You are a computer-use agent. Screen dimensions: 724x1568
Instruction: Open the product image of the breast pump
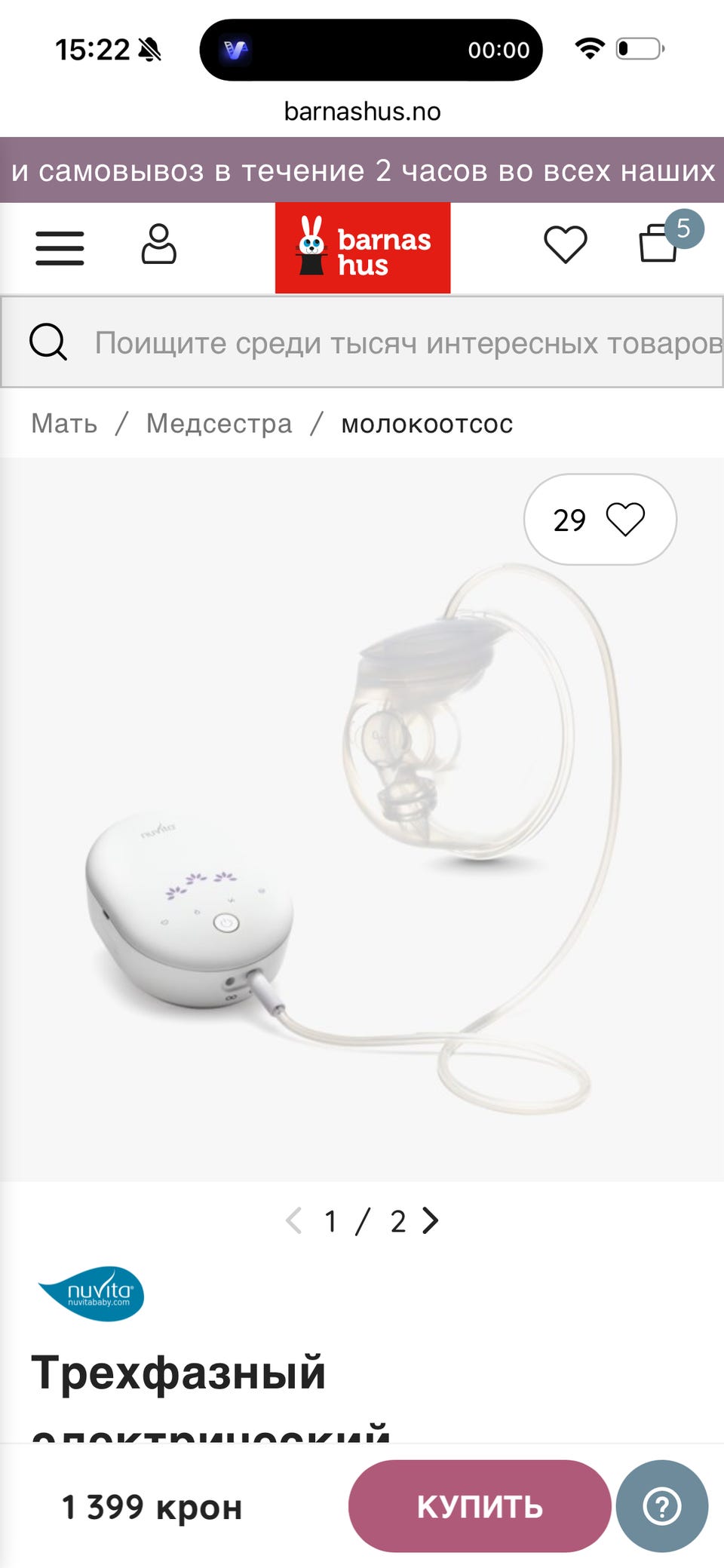click(x=362, y=820)
